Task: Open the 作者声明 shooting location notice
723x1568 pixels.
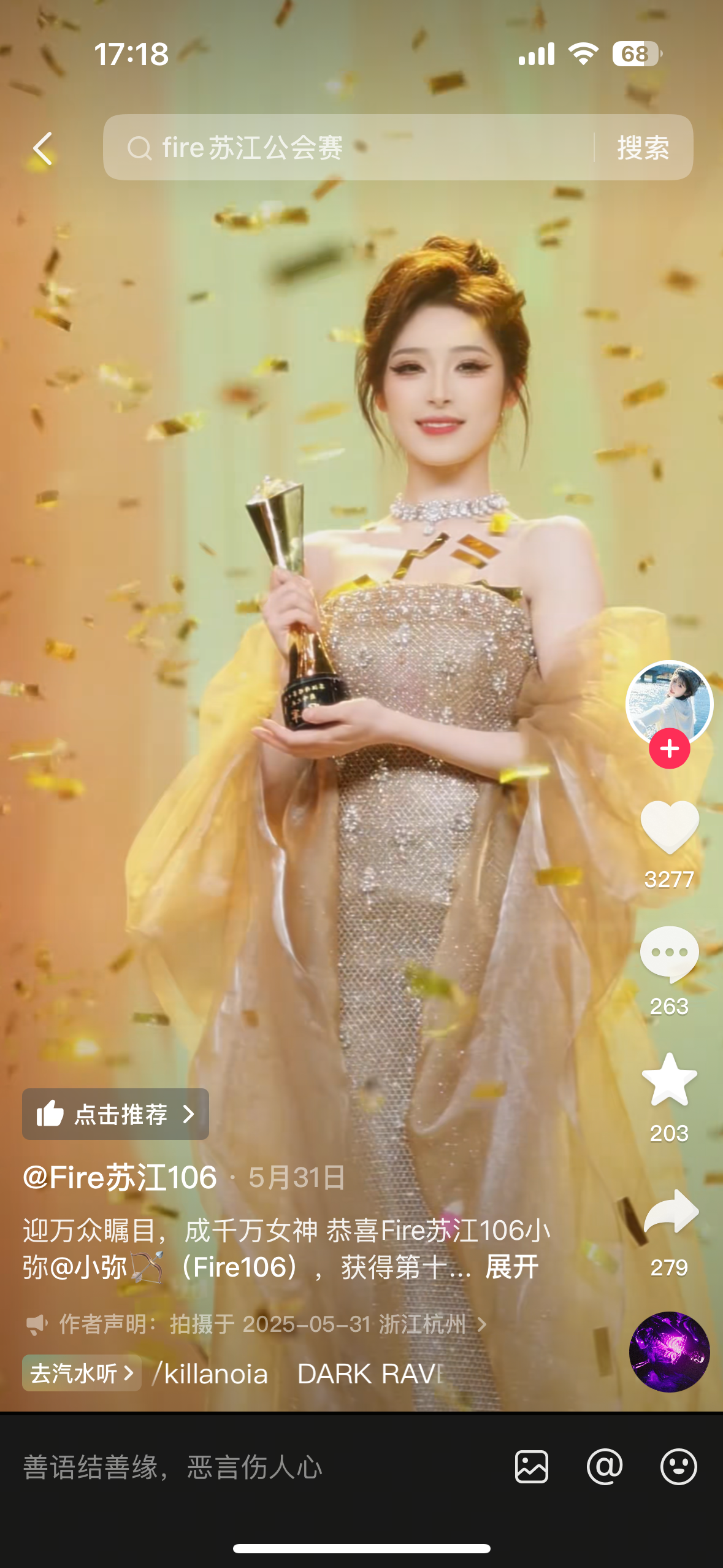Action: [258, 1324]
